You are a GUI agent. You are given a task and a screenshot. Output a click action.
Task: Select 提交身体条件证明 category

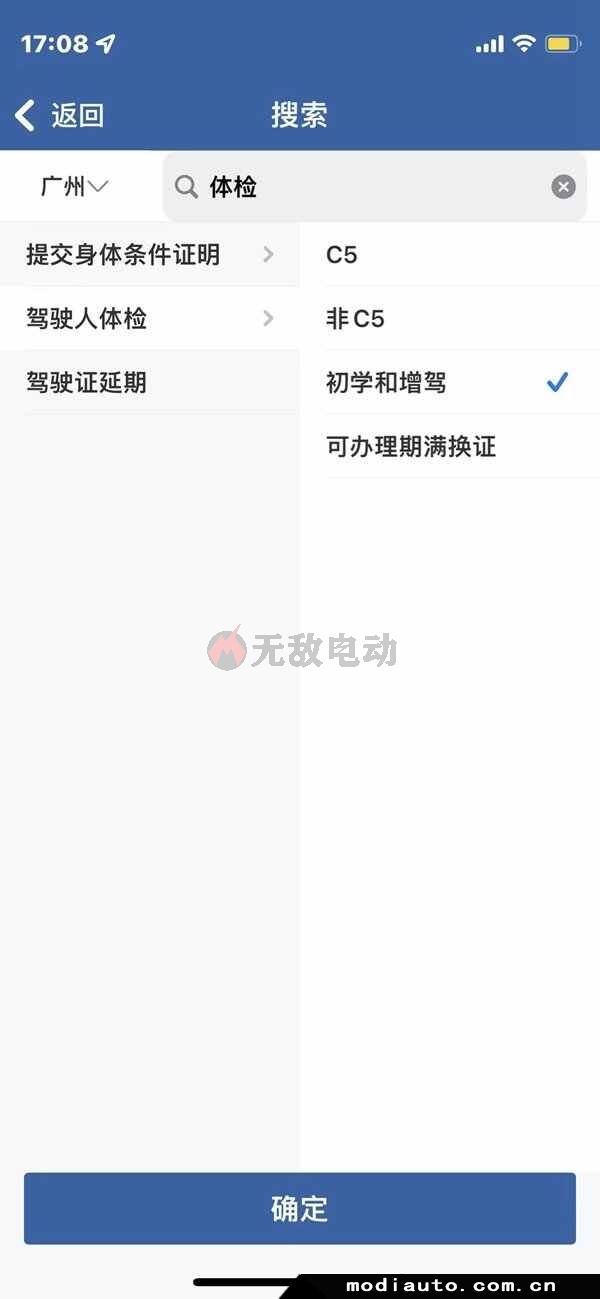(150, 255)
